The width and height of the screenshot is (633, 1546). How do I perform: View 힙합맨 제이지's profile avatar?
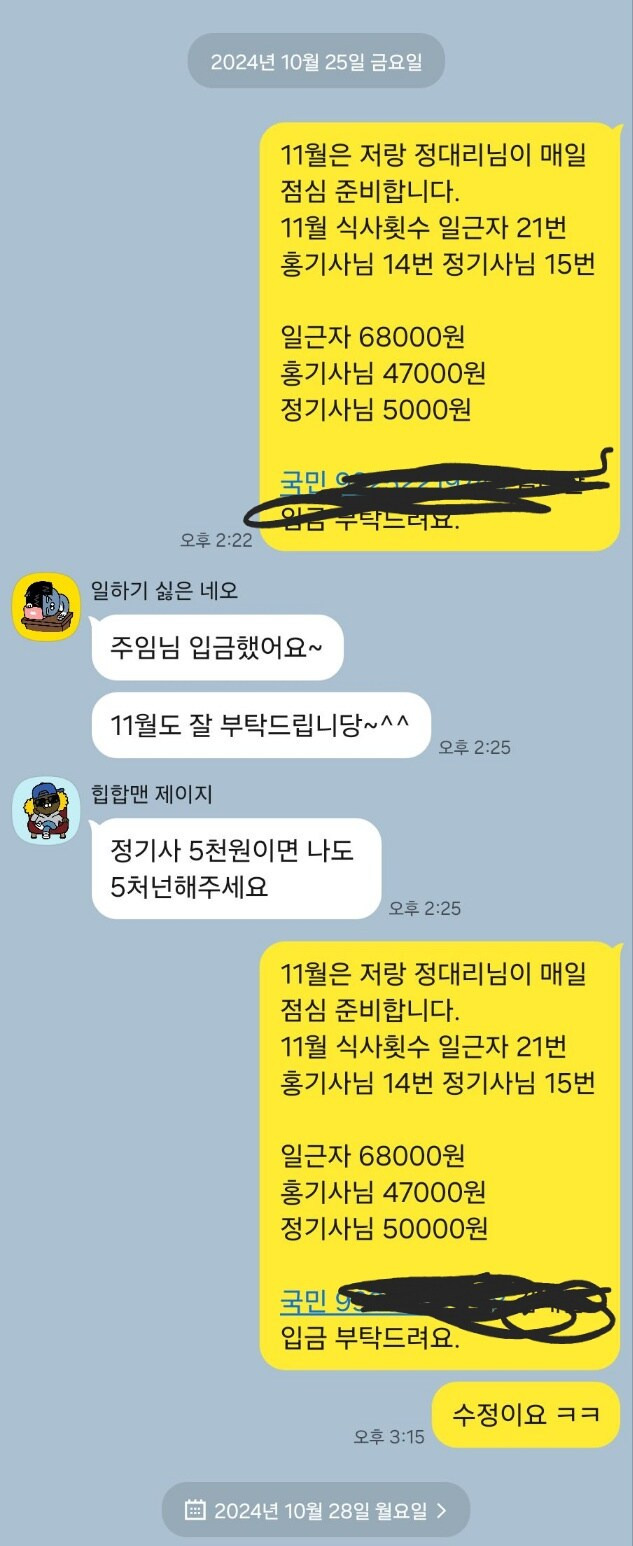[x=46, y=810]
